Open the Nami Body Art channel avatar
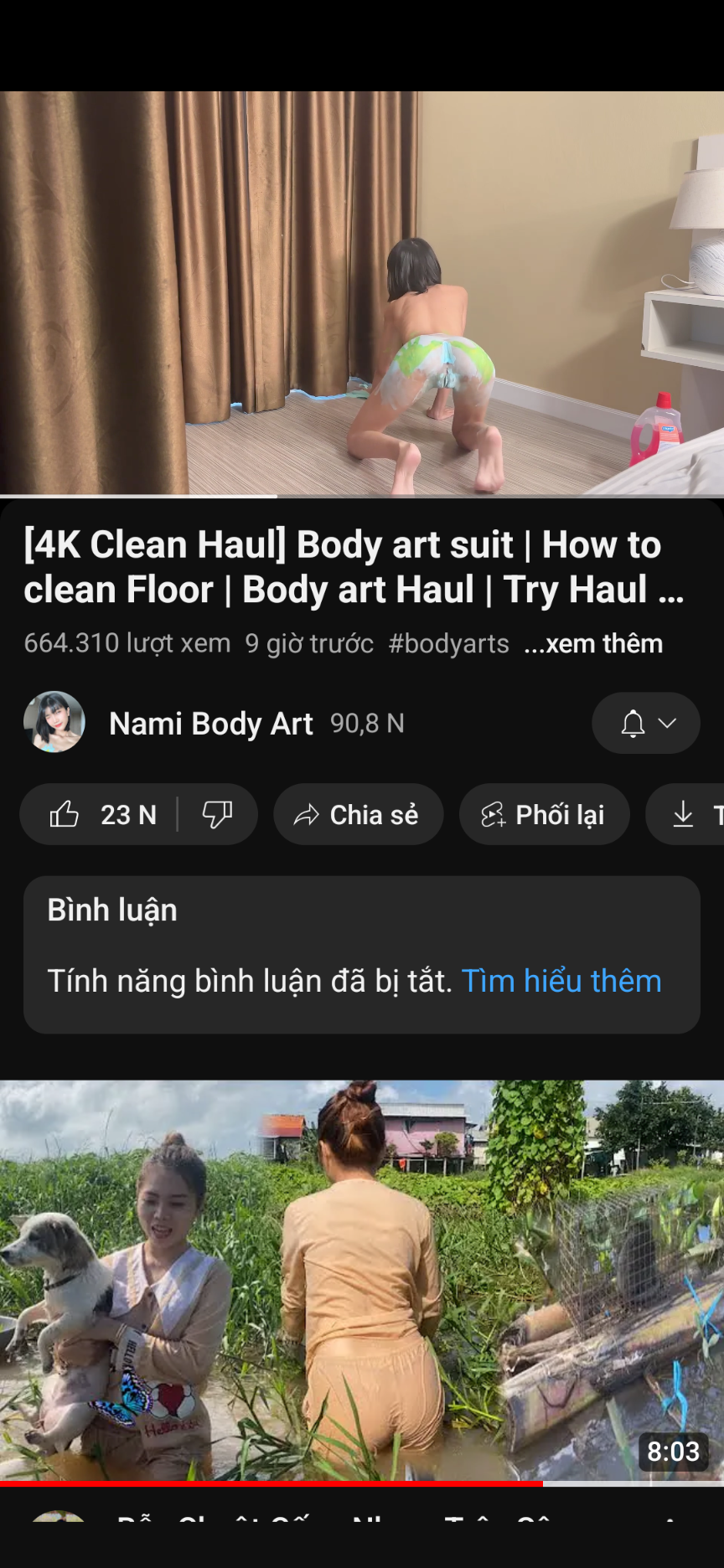This screenshot has width=724, height=1568. click(54, 722)
